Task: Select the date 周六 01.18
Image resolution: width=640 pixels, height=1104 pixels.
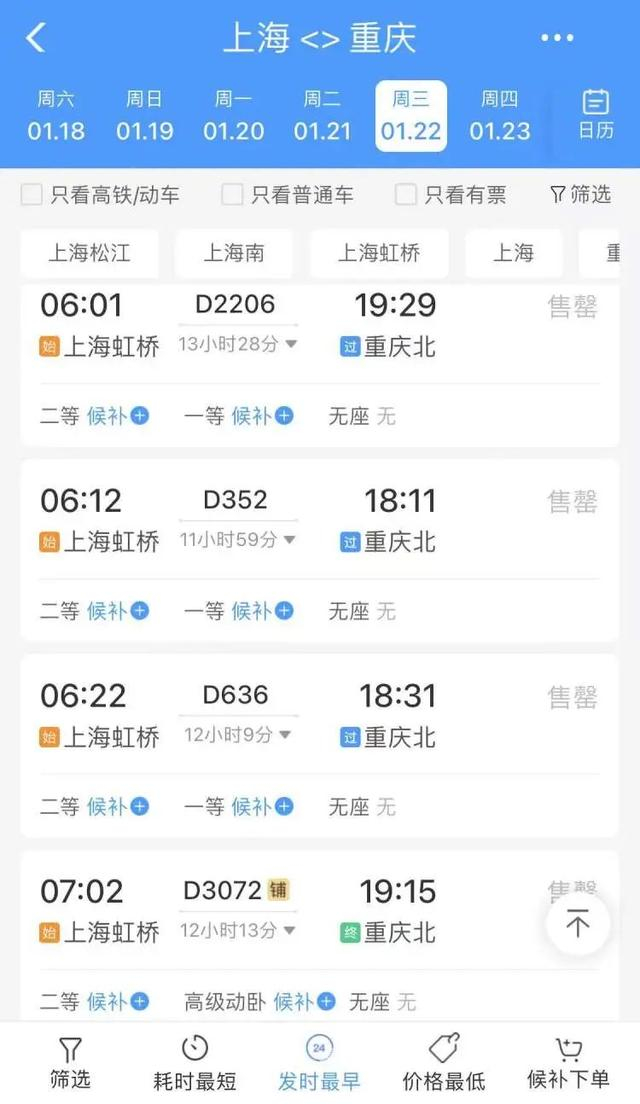Action: click(56, 116)
